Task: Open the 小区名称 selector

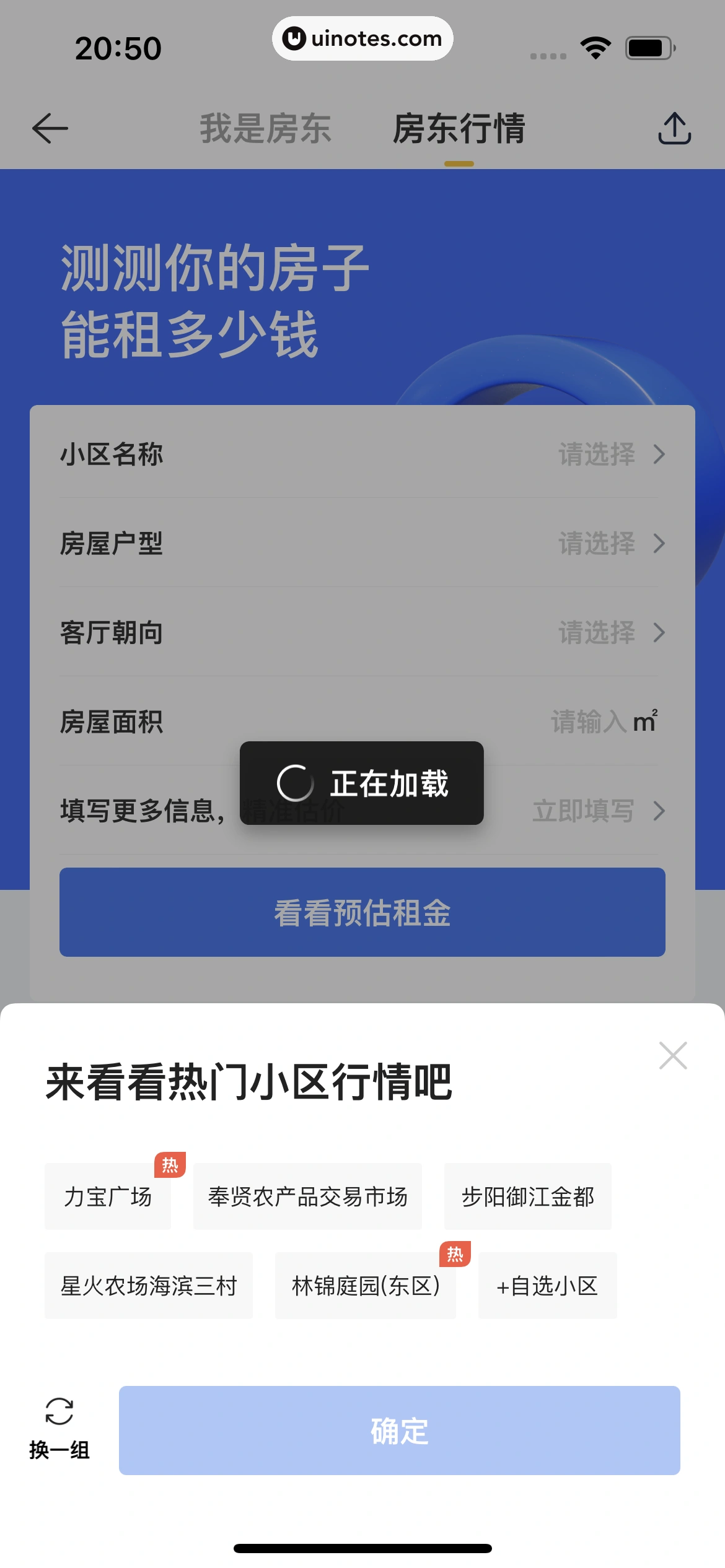Action: coord(610,454)
